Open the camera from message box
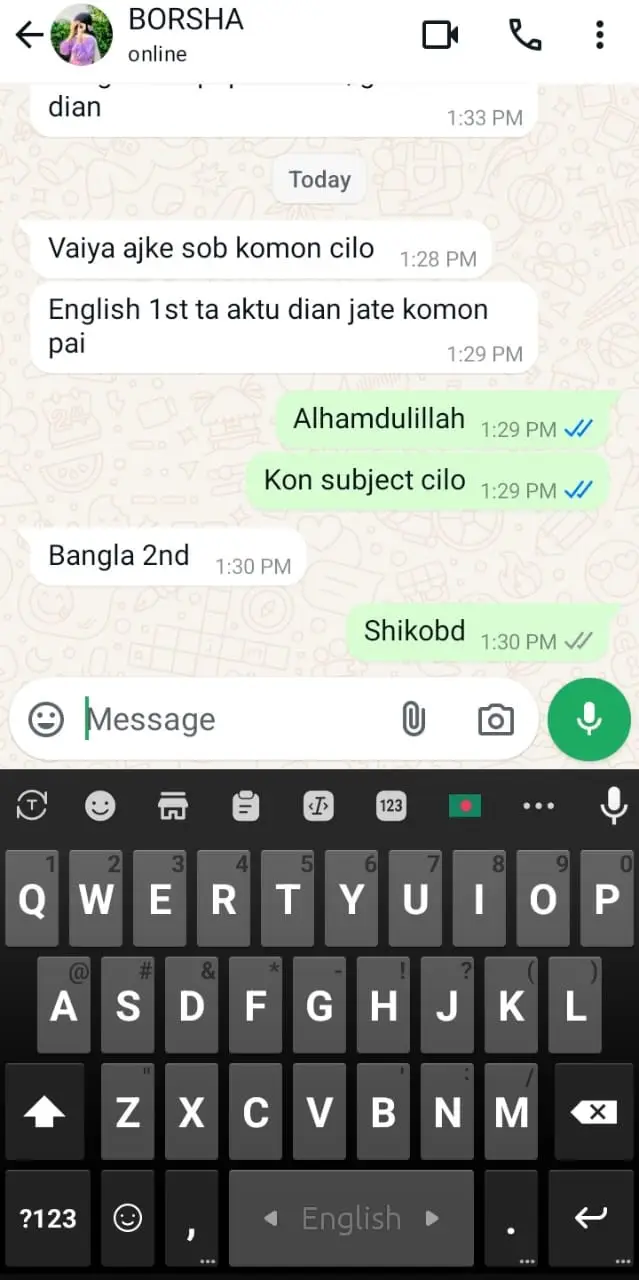 click(495, 719)
